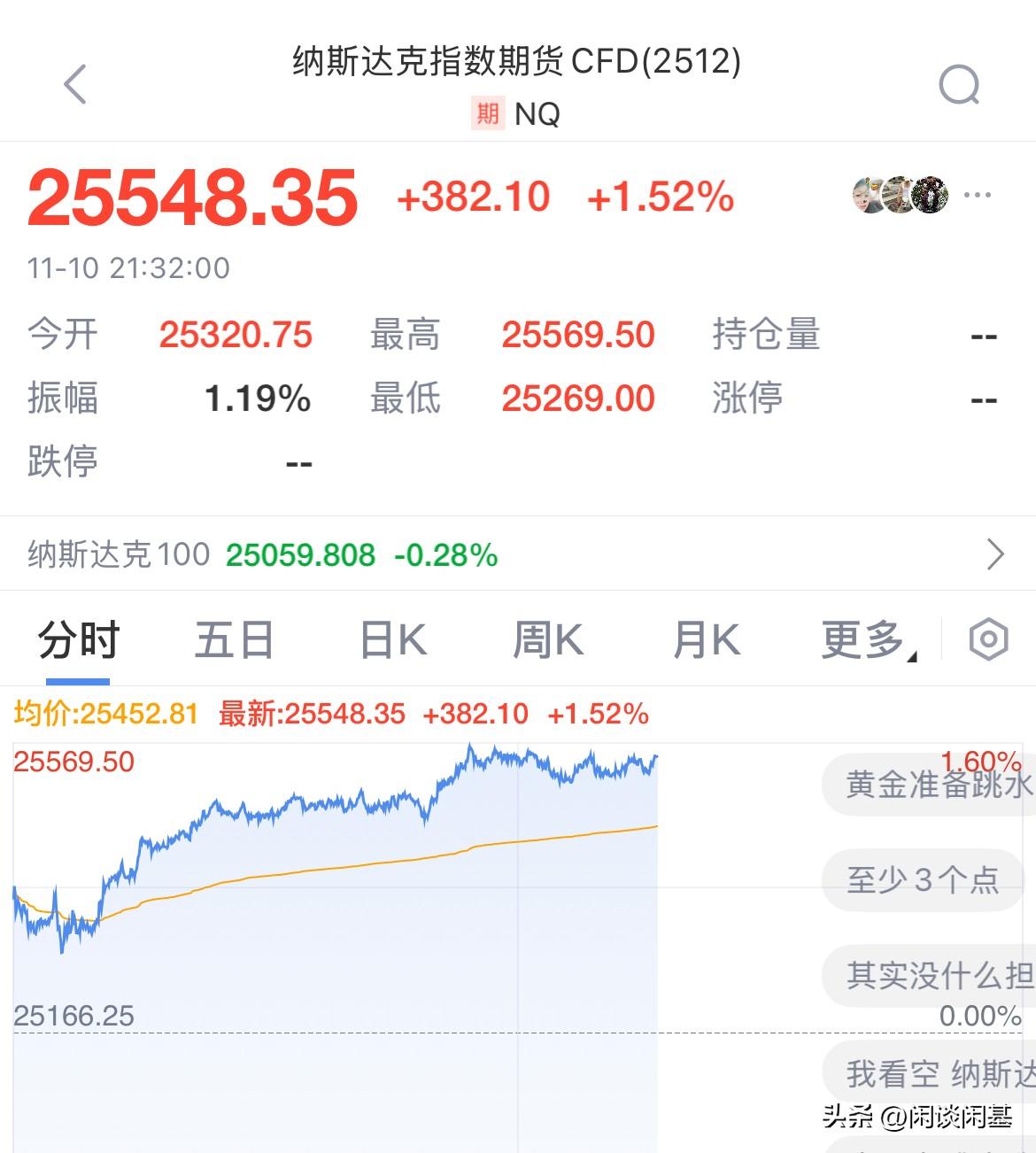Viewport: 1036px width, 1153px height.
Task: Open more options with the ellipsis icon
Action: (x=978, y=195)
